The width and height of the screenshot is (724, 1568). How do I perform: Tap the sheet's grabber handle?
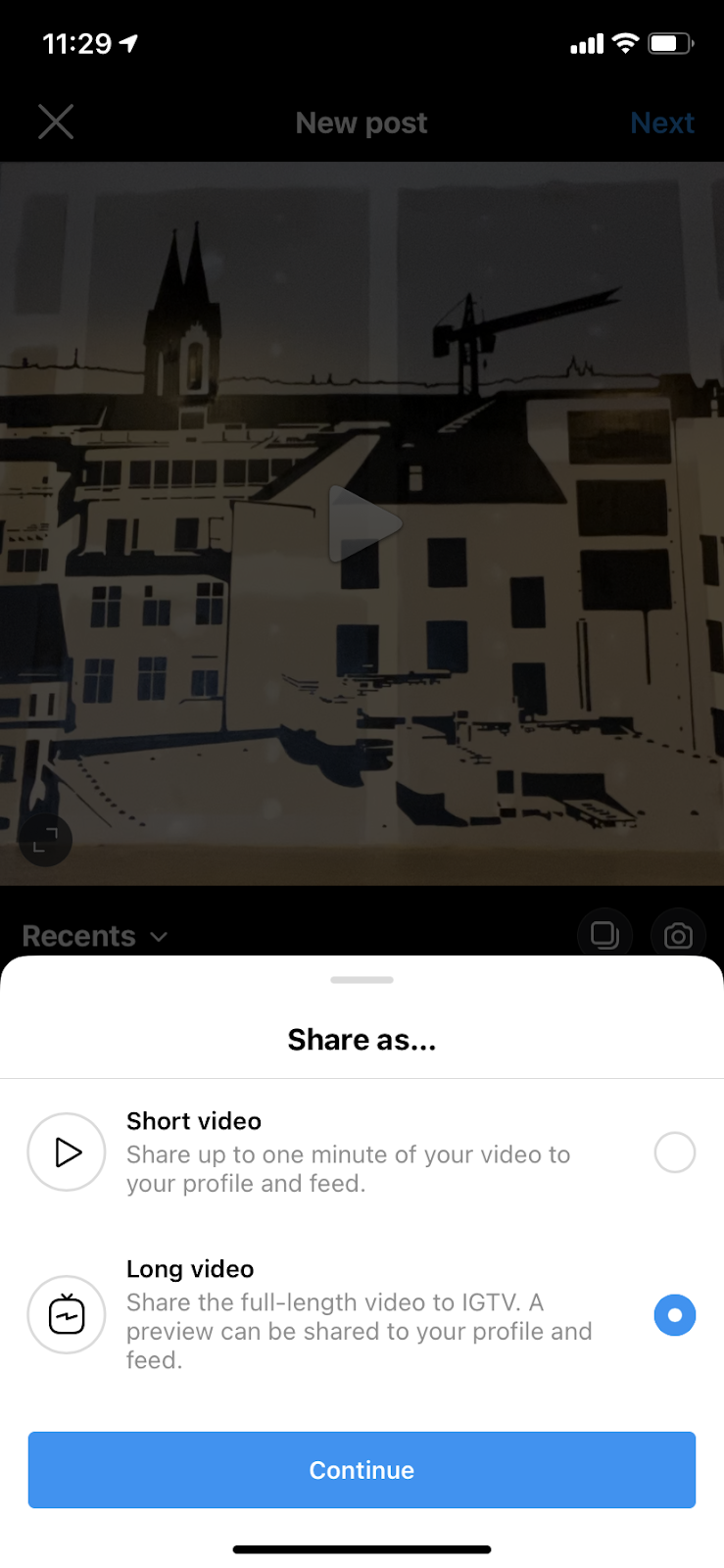[x=362, y=979]
